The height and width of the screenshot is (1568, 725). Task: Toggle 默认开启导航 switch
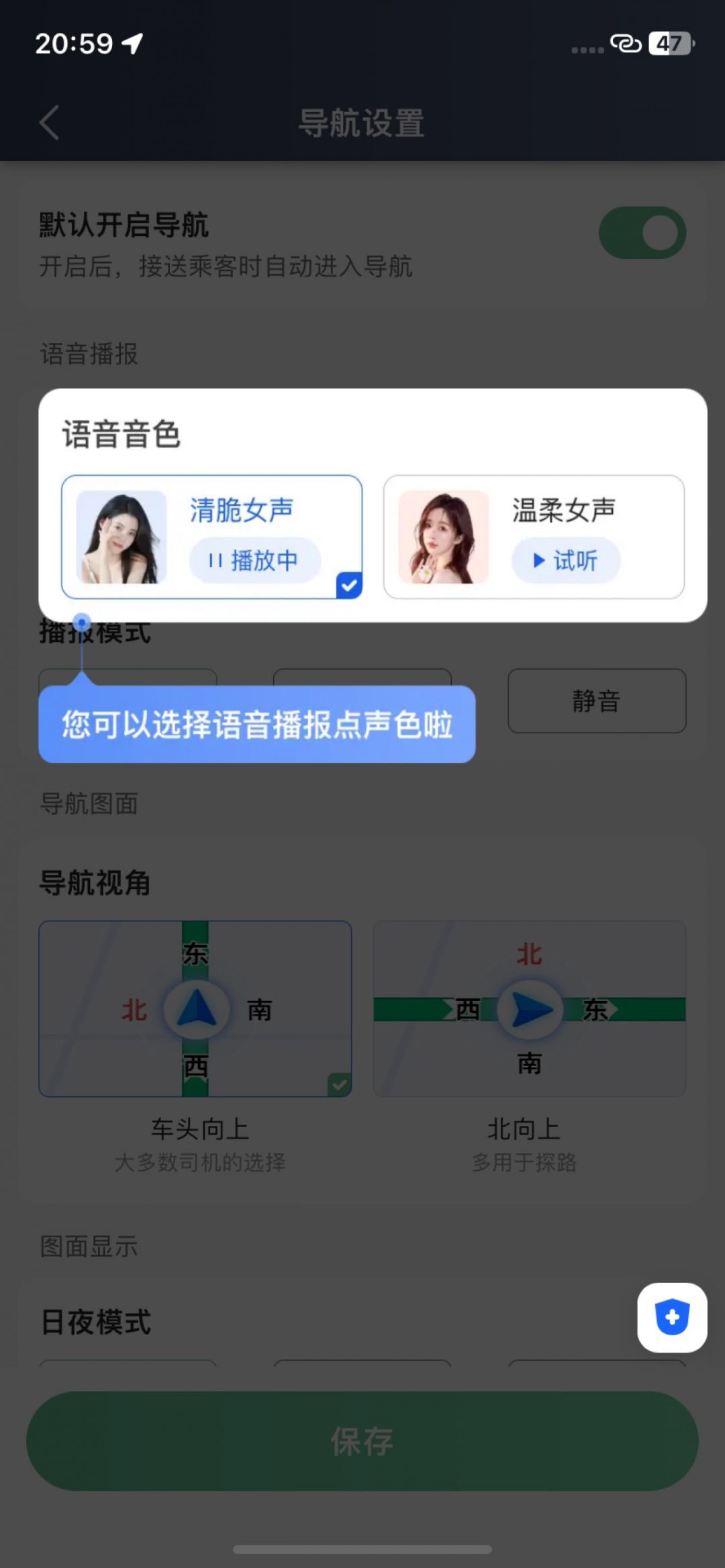[642, 233]
